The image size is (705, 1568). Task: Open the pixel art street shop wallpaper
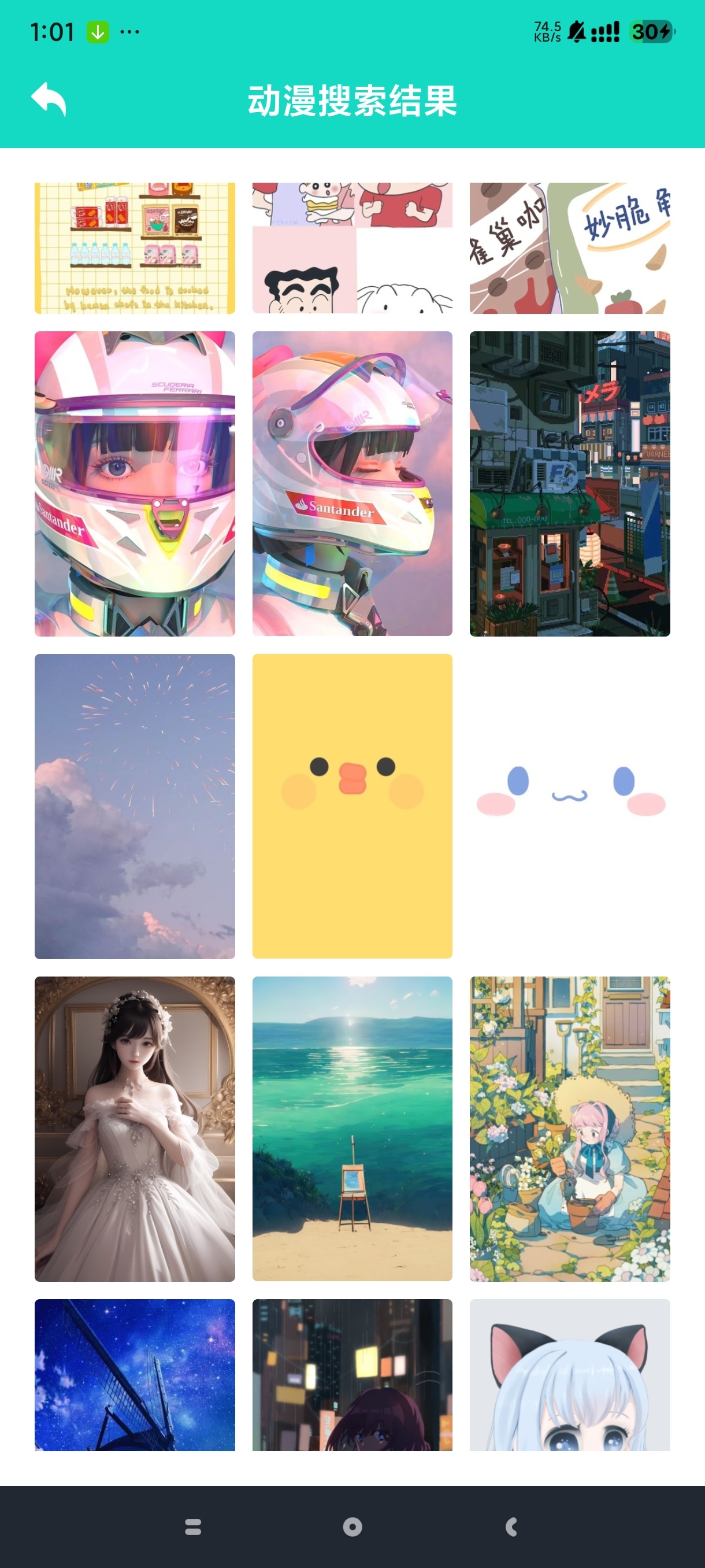569,484
